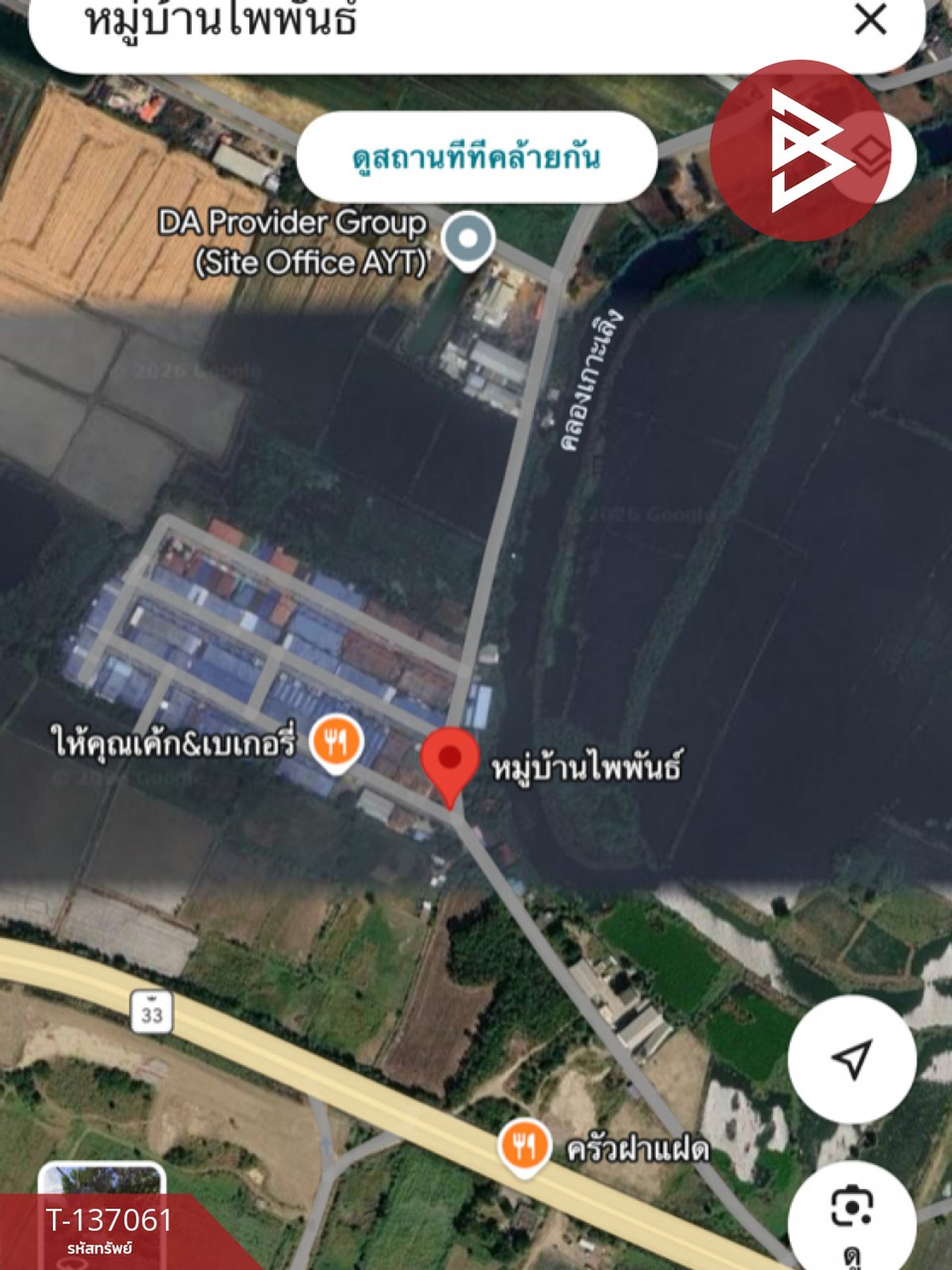
Task: Tap the search box showing หมู่บ้านไพพันธ์
Action: tap(397, 22)
